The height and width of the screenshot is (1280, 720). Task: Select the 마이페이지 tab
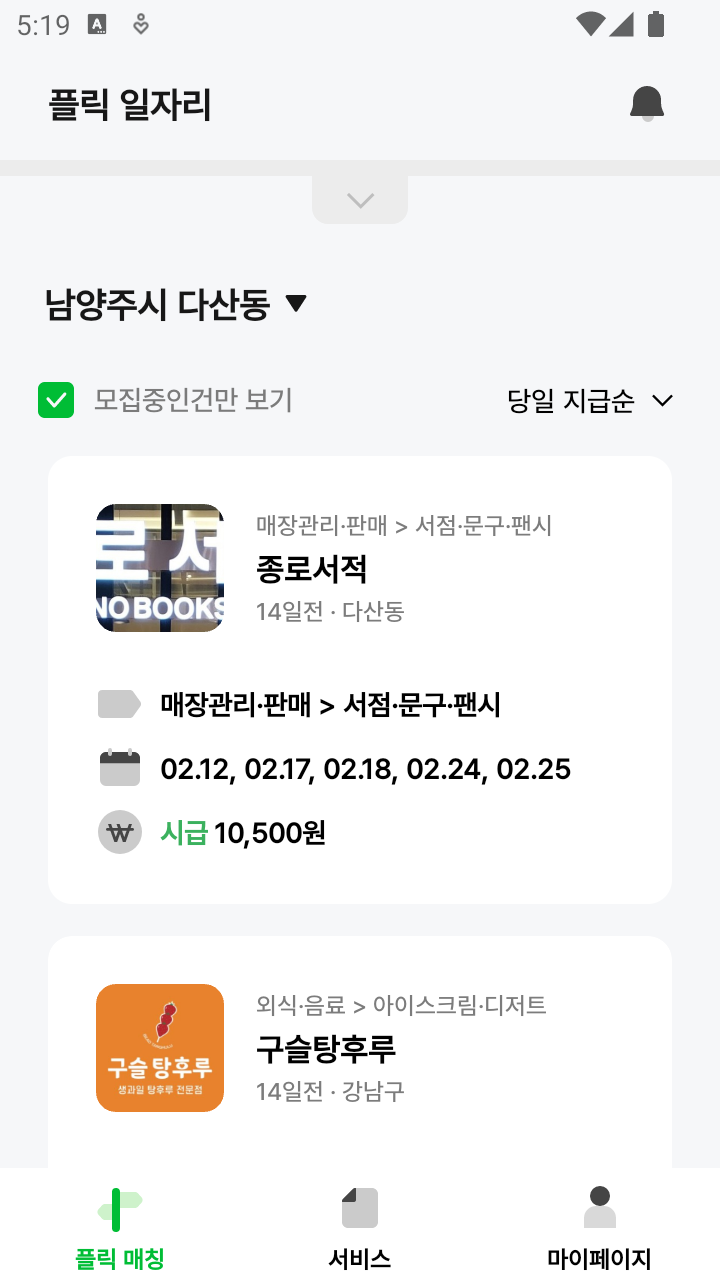599,1228
